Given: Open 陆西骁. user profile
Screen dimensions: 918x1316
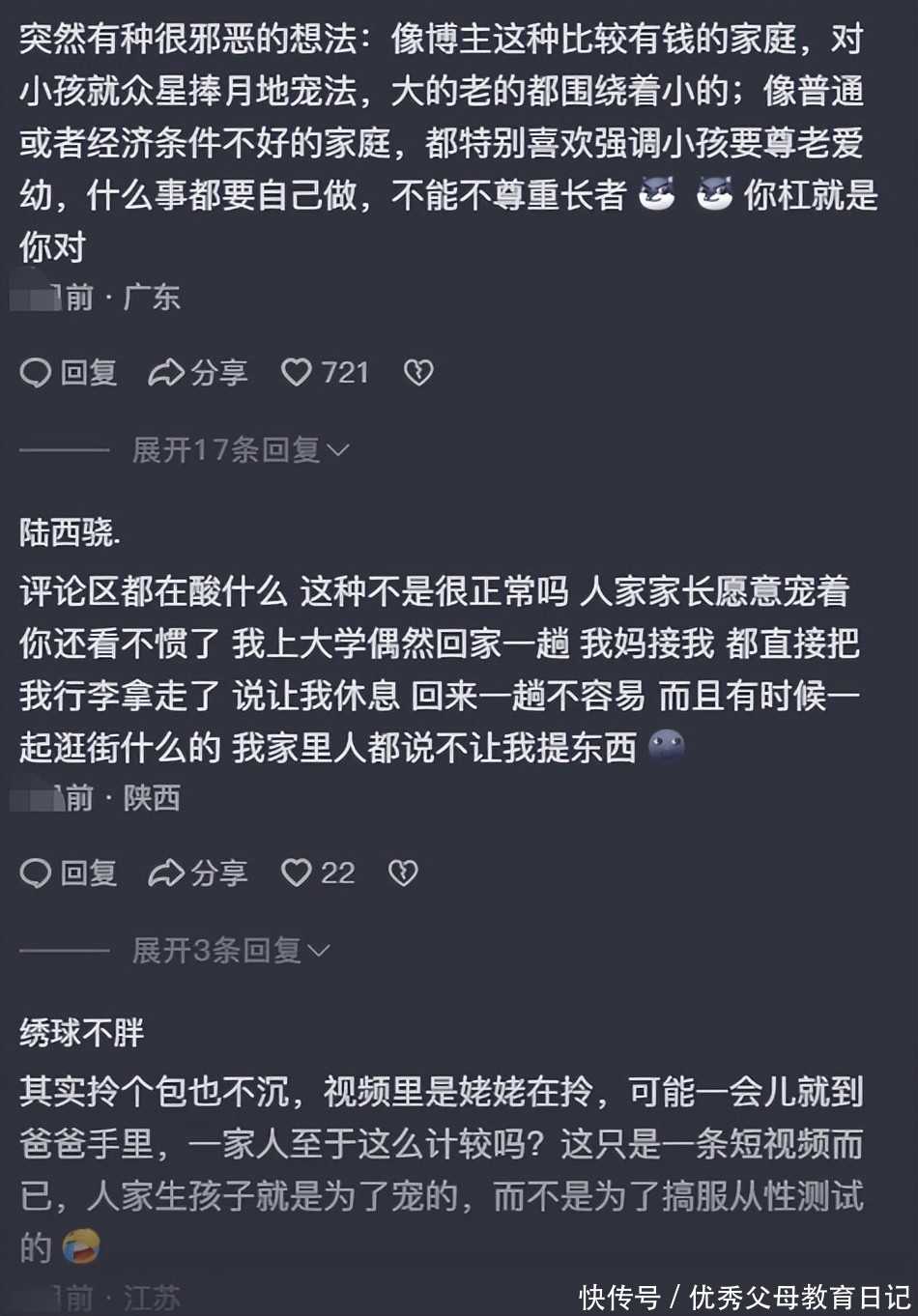Looking at the screenshot, I should point(70,532).
